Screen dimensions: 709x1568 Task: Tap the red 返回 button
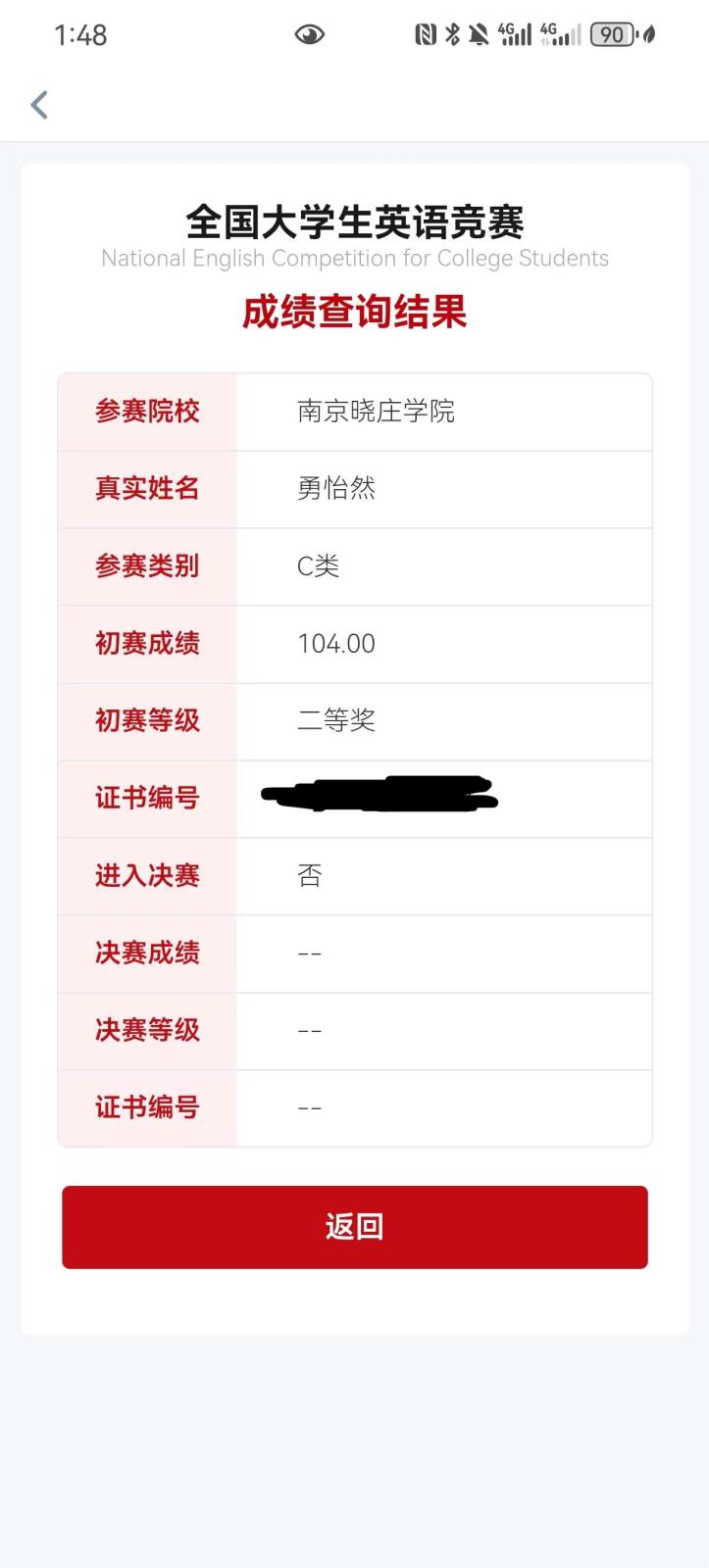pos(354,1227)
